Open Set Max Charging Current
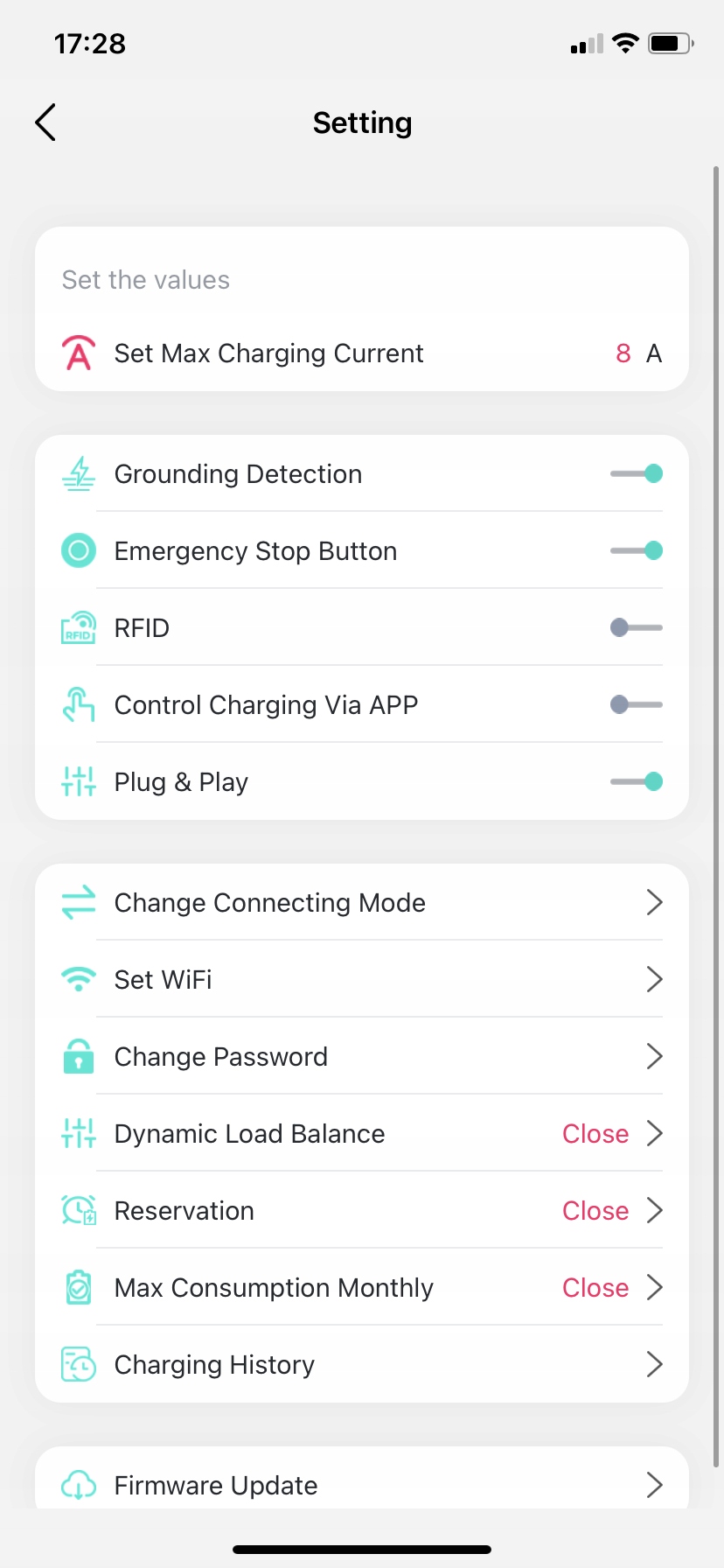This screenshot has height=1568, width=724. [362, 353]
